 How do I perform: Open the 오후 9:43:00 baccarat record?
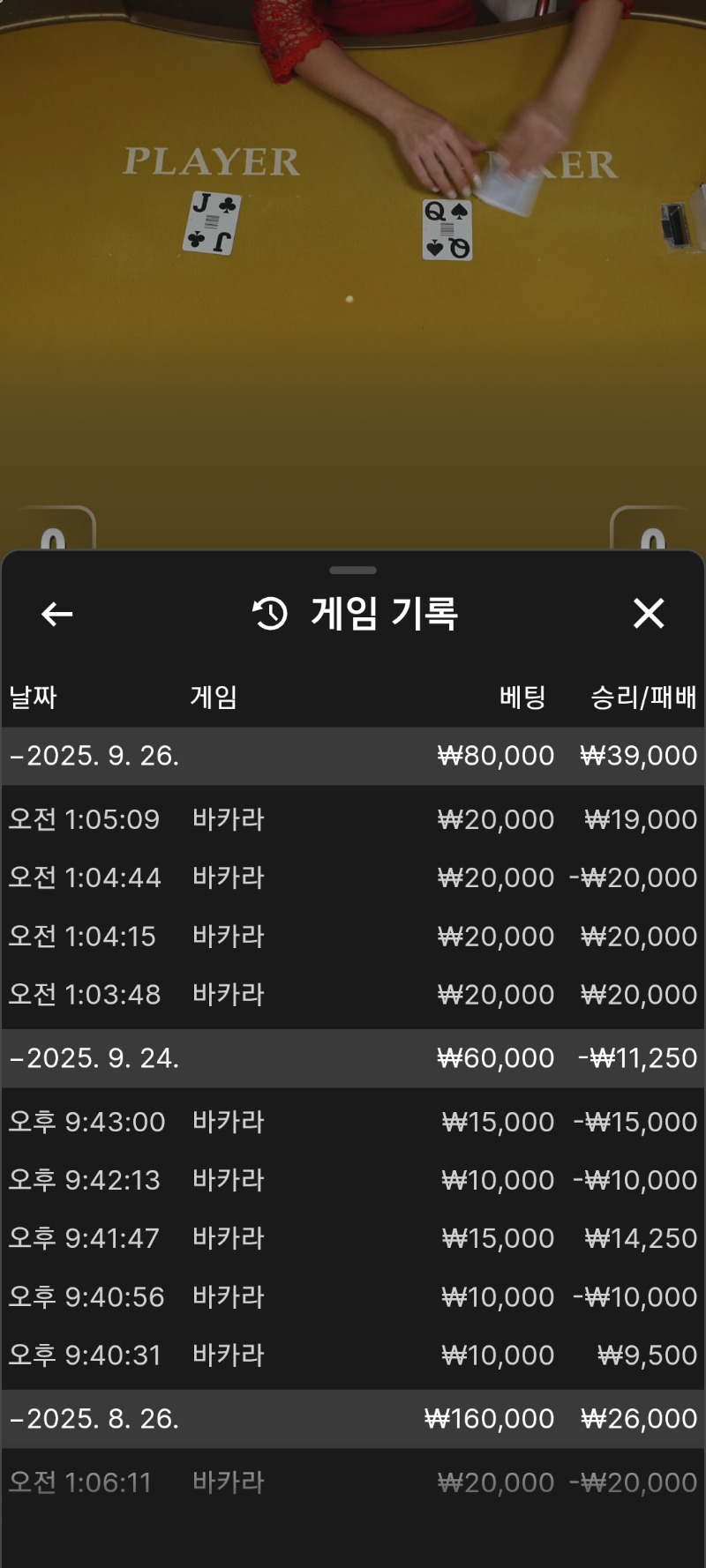click(353, 1122)
